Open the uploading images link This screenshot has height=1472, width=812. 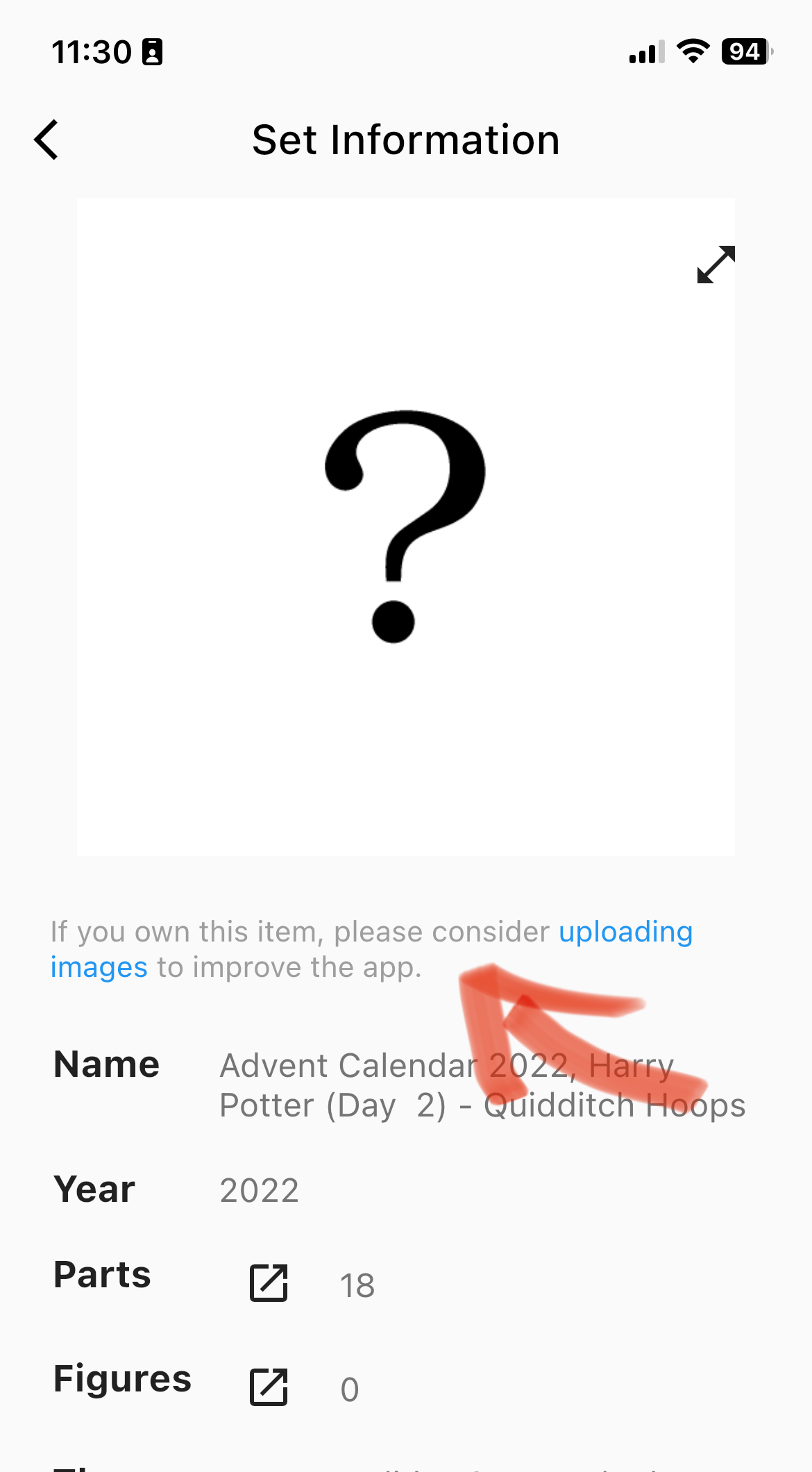(625, 932)
